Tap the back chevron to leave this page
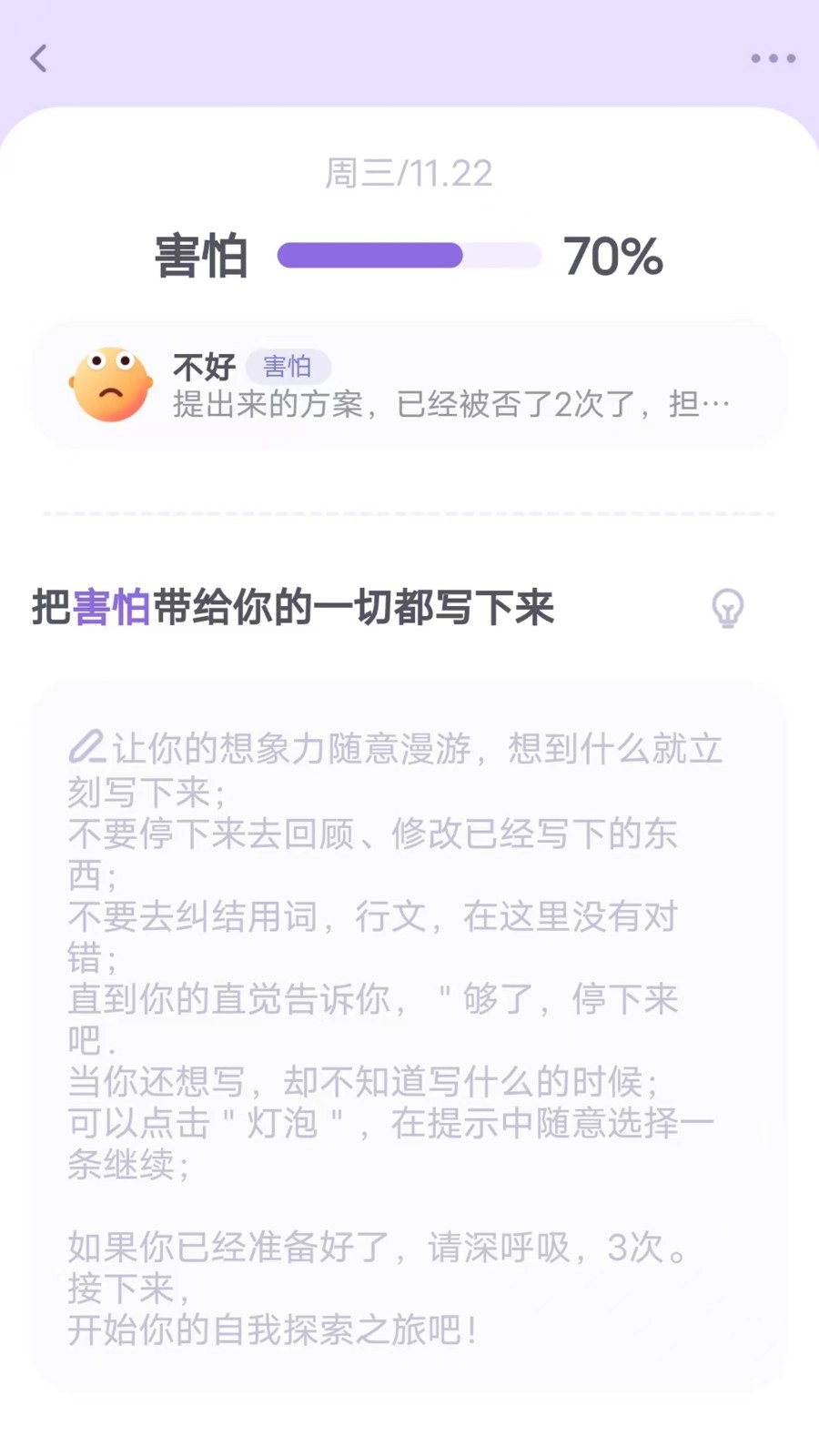 tap(38, 57)
